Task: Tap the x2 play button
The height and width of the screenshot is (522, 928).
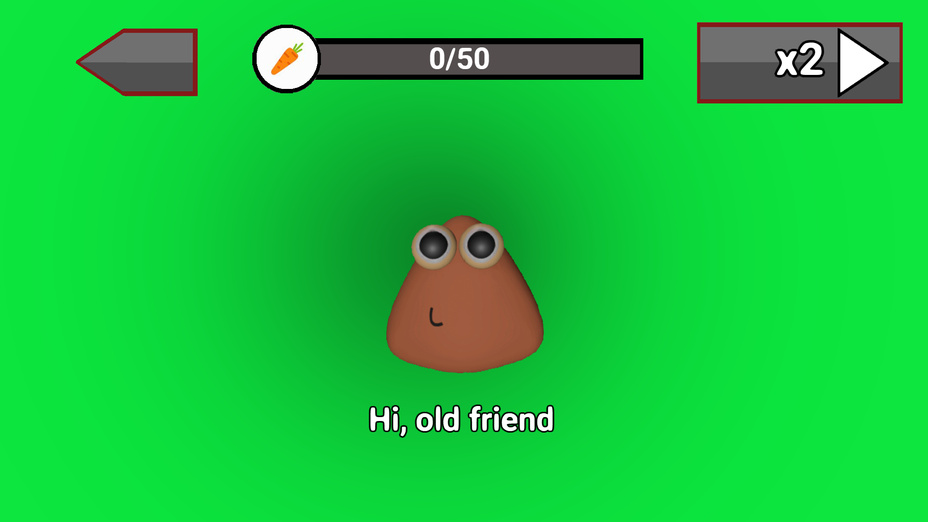Action: coord(800,63)
